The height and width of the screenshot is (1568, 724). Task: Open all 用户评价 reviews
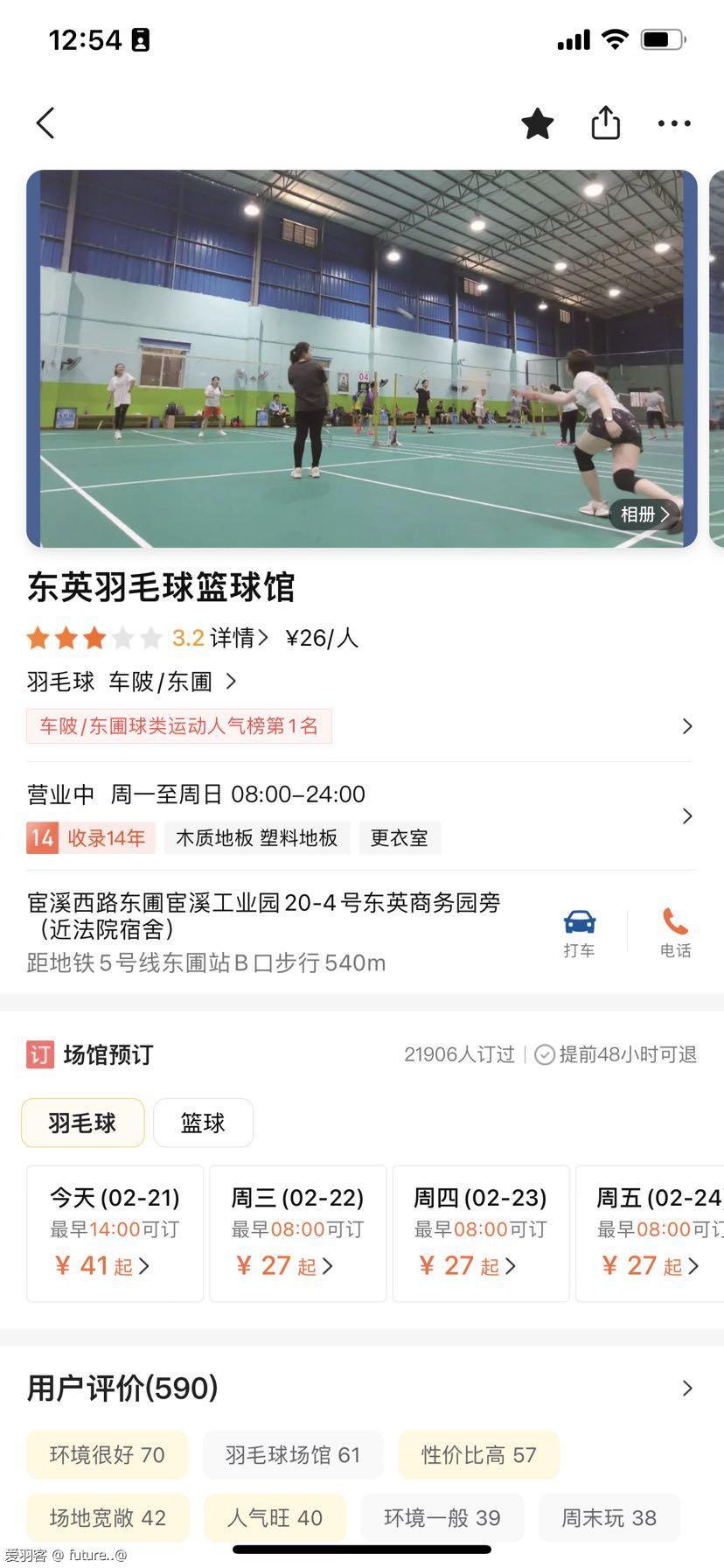point(687,1388)
